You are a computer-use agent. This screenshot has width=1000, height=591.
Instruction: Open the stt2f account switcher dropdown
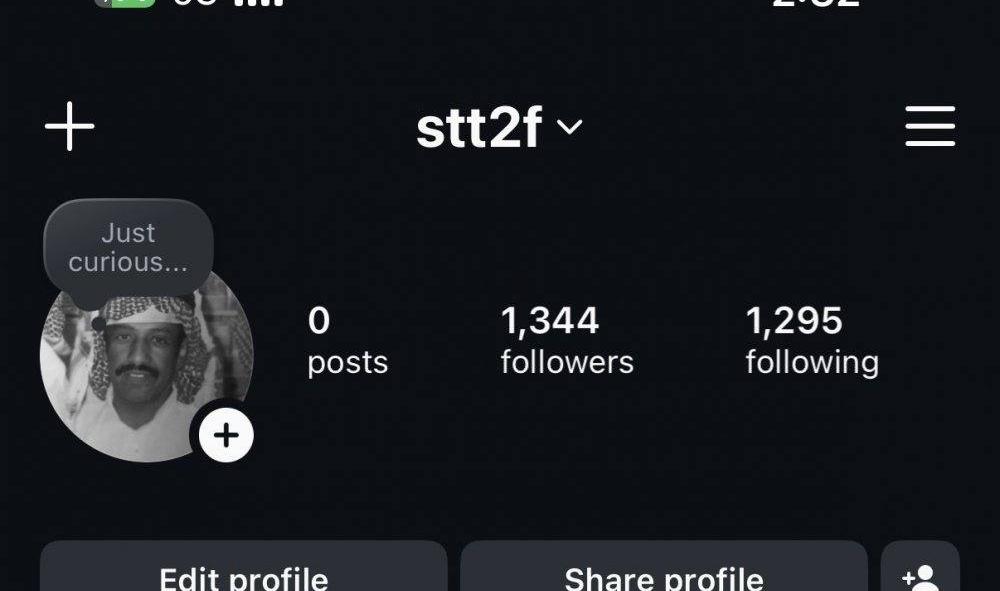[499, 128]
